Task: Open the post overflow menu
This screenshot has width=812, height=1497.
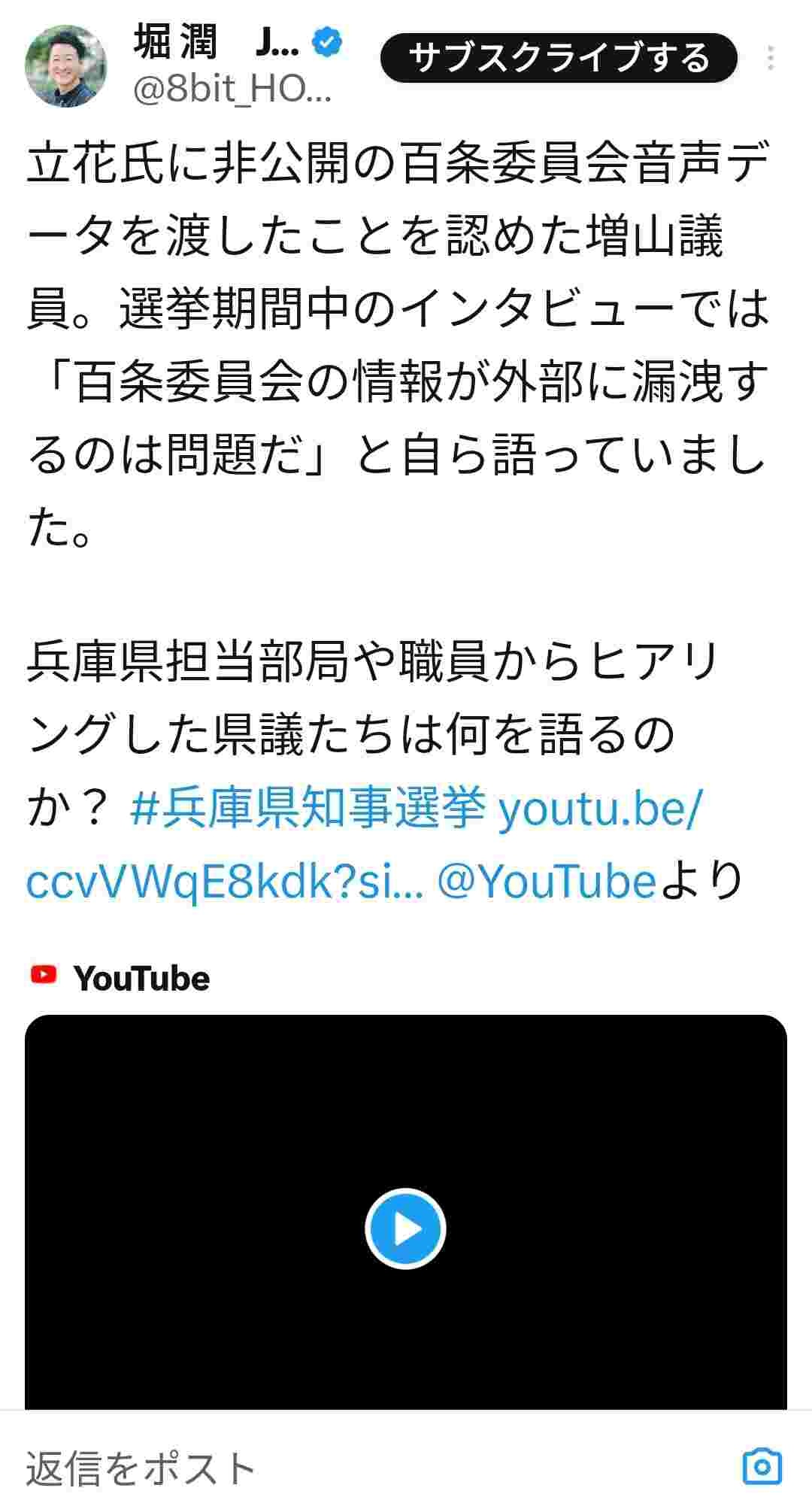Action: click(x=771, y=59)
